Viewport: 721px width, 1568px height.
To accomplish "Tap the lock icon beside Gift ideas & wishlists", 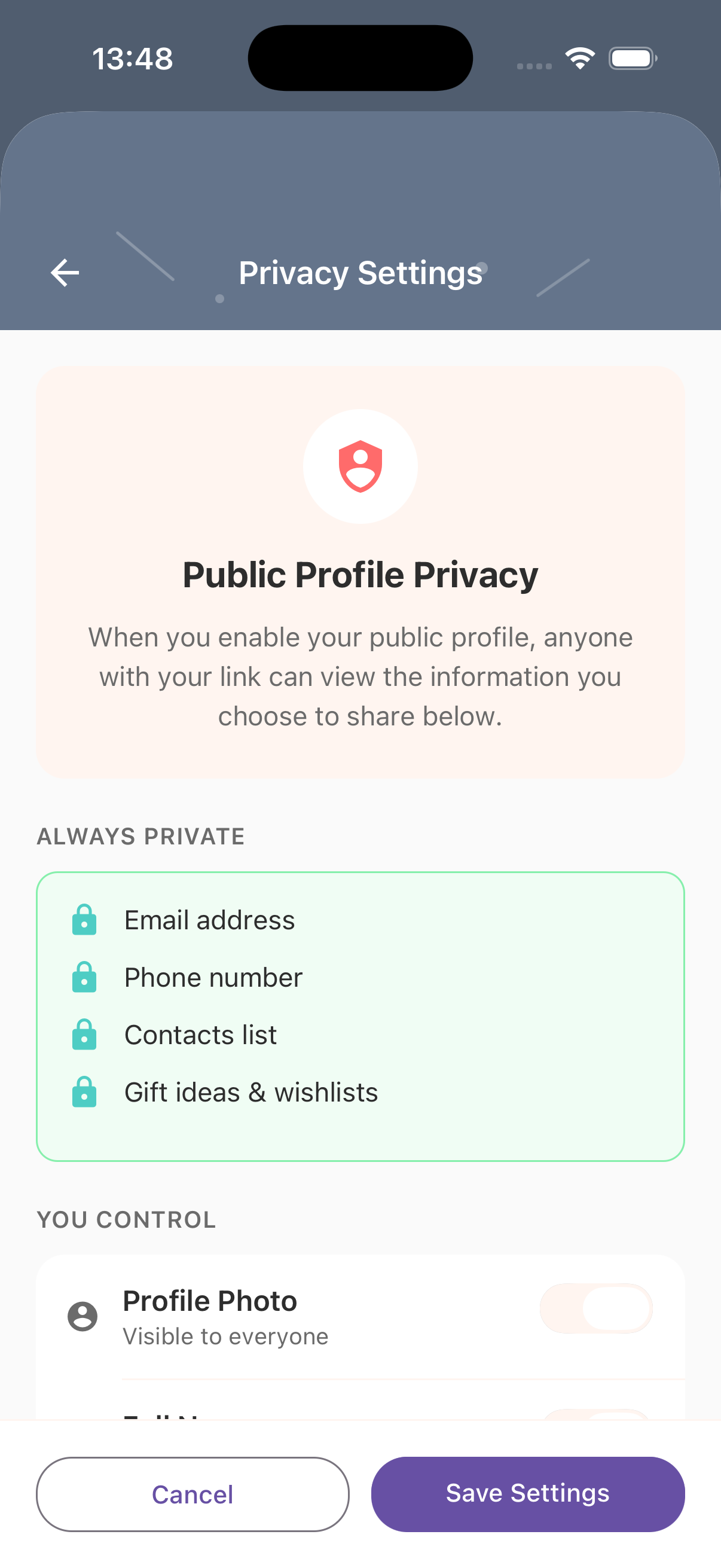I will point(83,1091).
